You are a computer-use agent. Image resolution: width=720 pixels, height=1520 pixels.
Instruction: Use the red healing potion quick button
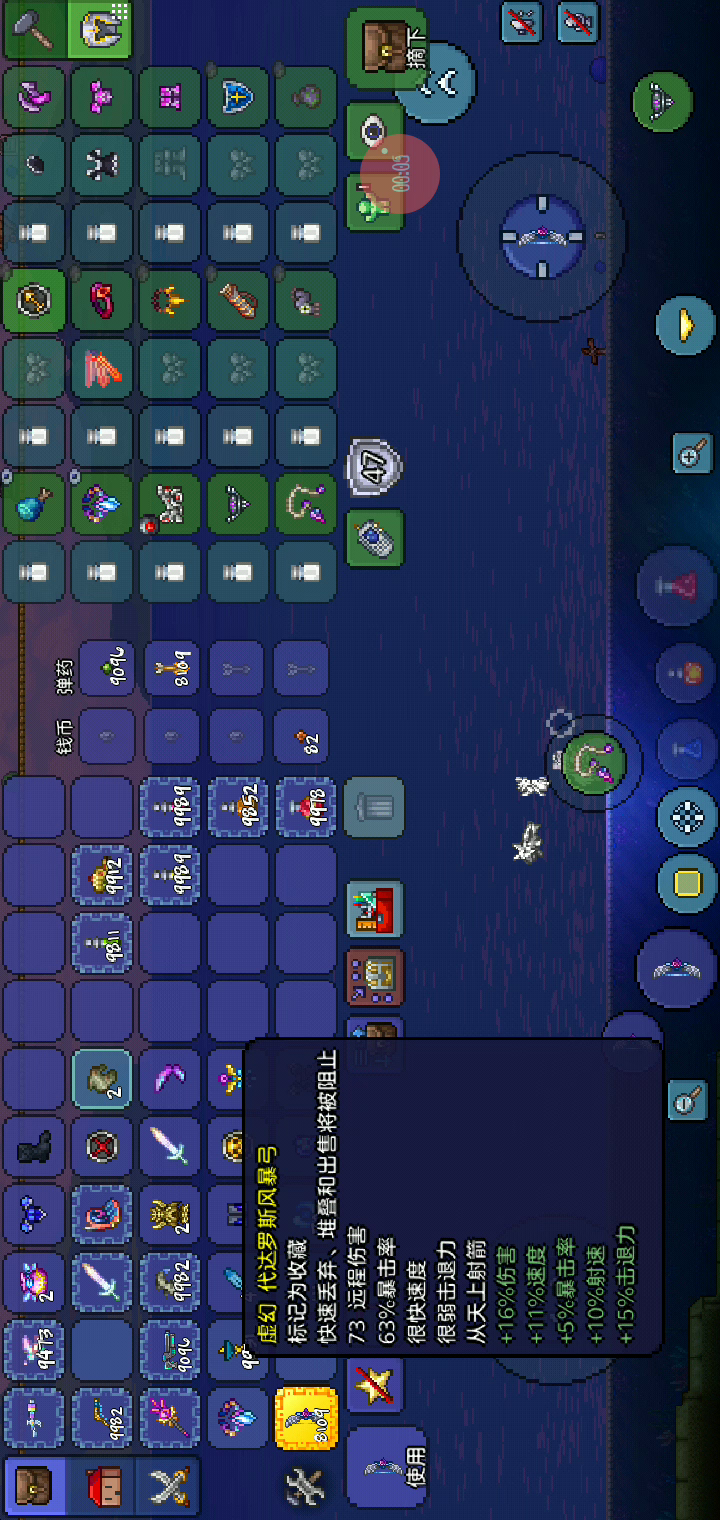pos(676,587)
